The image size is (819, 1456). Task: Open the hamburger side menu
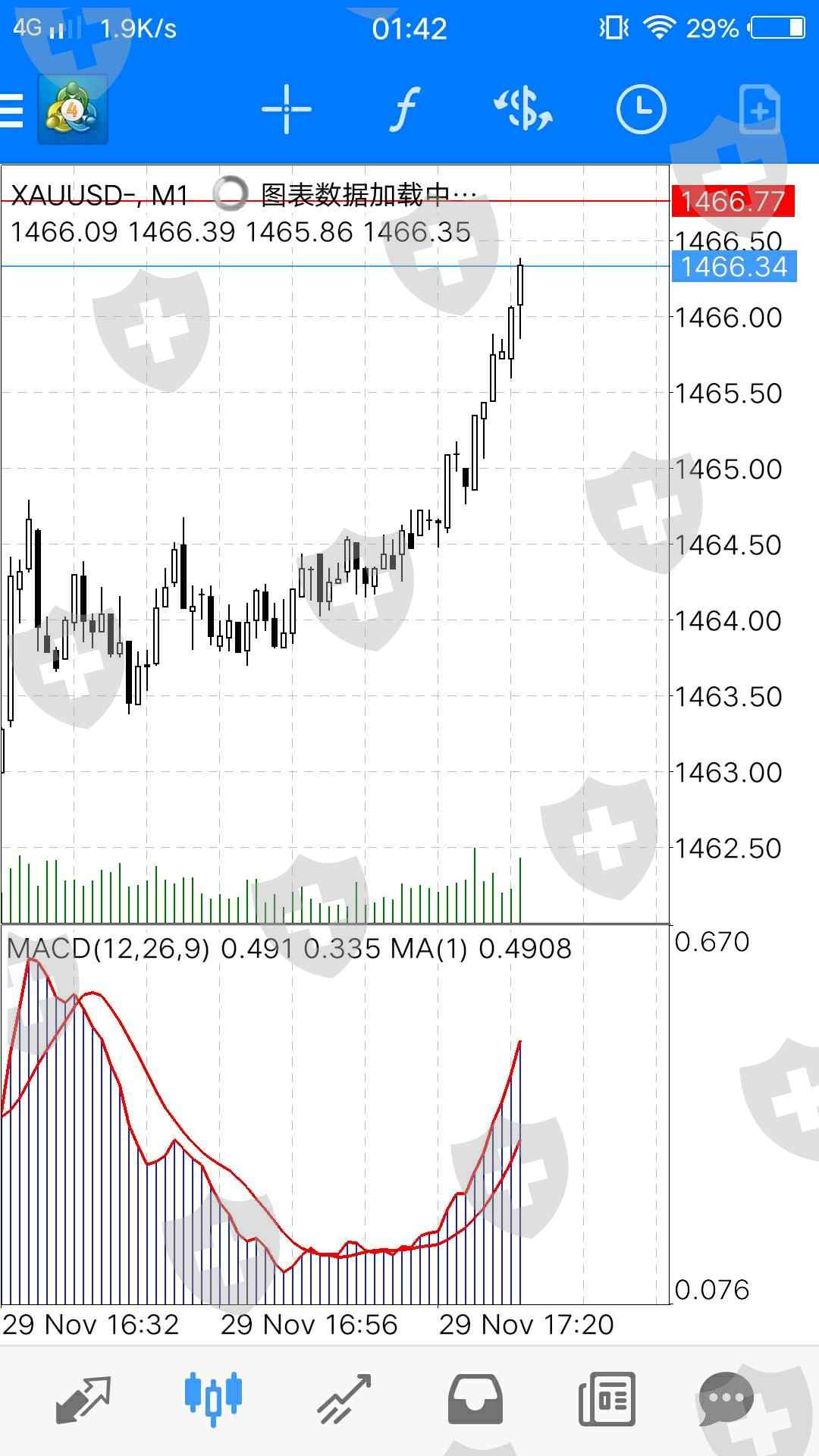12,111
